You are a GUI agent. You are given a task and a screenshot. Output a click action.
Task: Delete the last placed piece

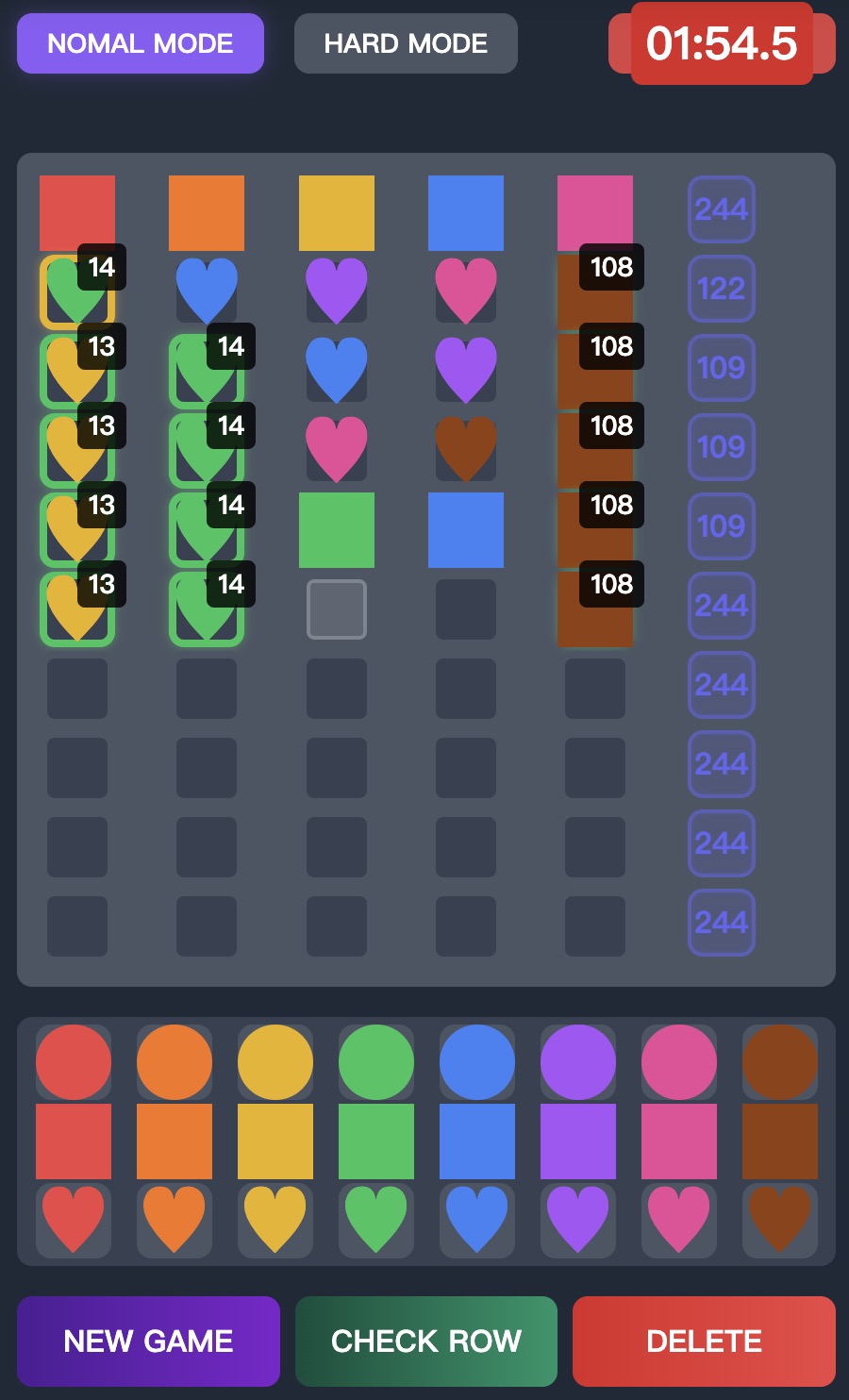click(704, 1341)
